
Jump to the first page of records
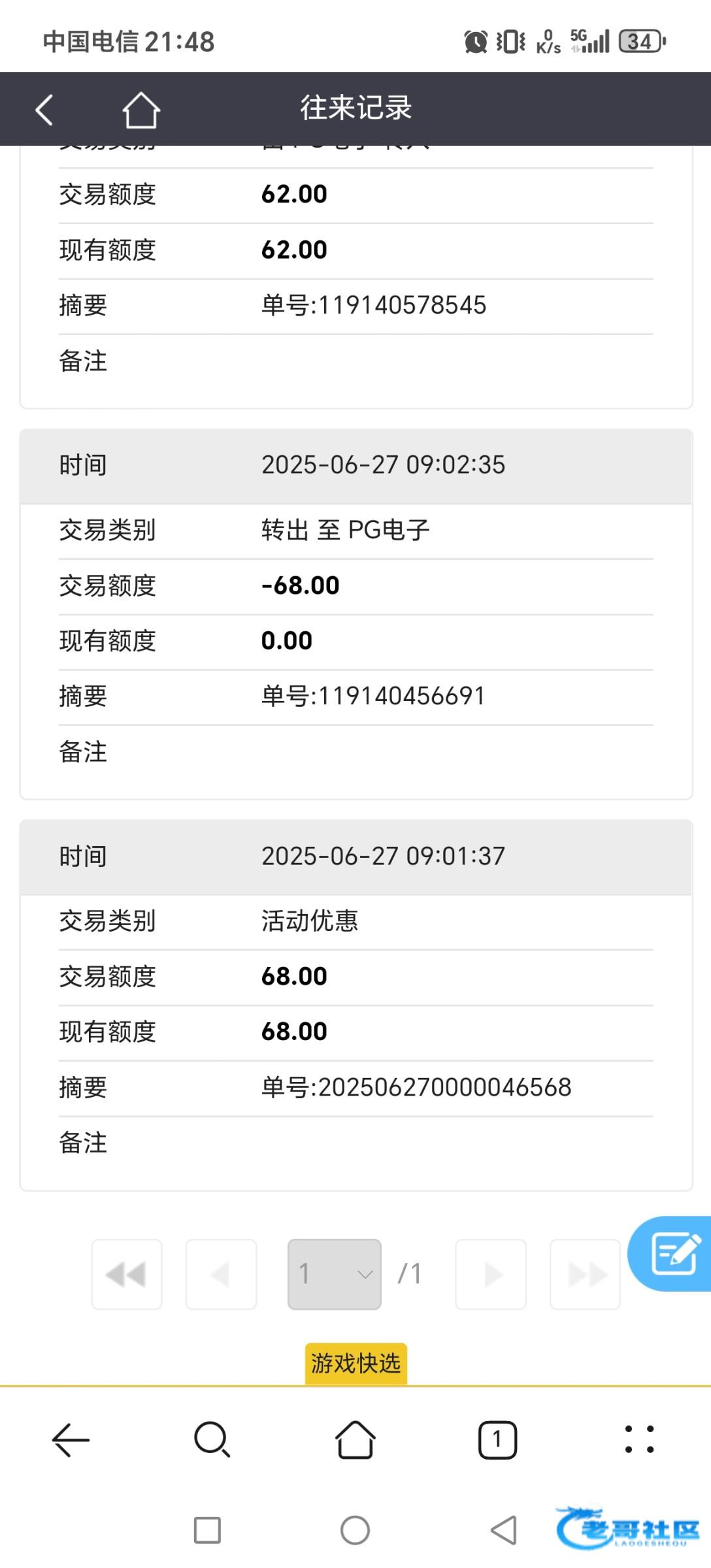[x=127, y=1274]
